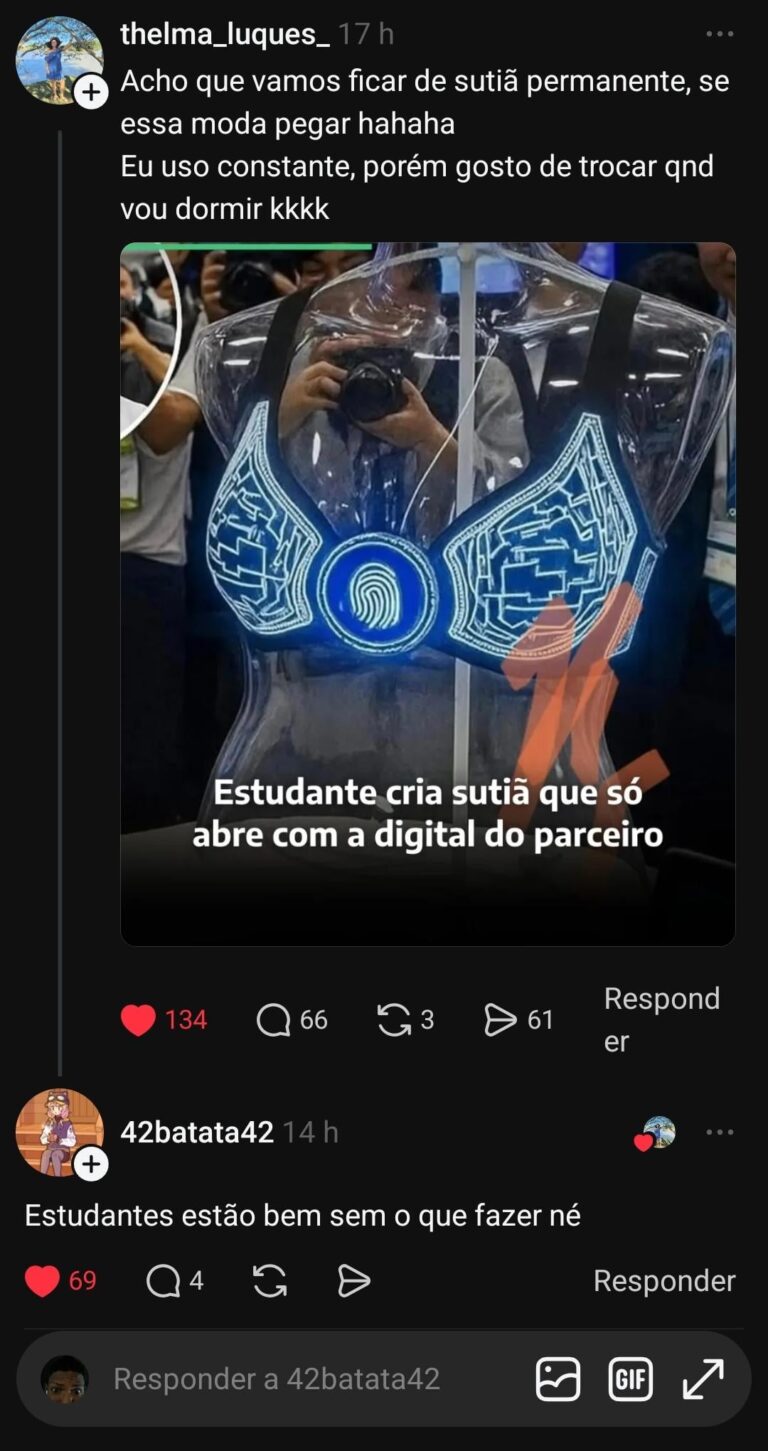
Task: Like thelma_luques_ post with 134 likes
Action: (139, 1020)
